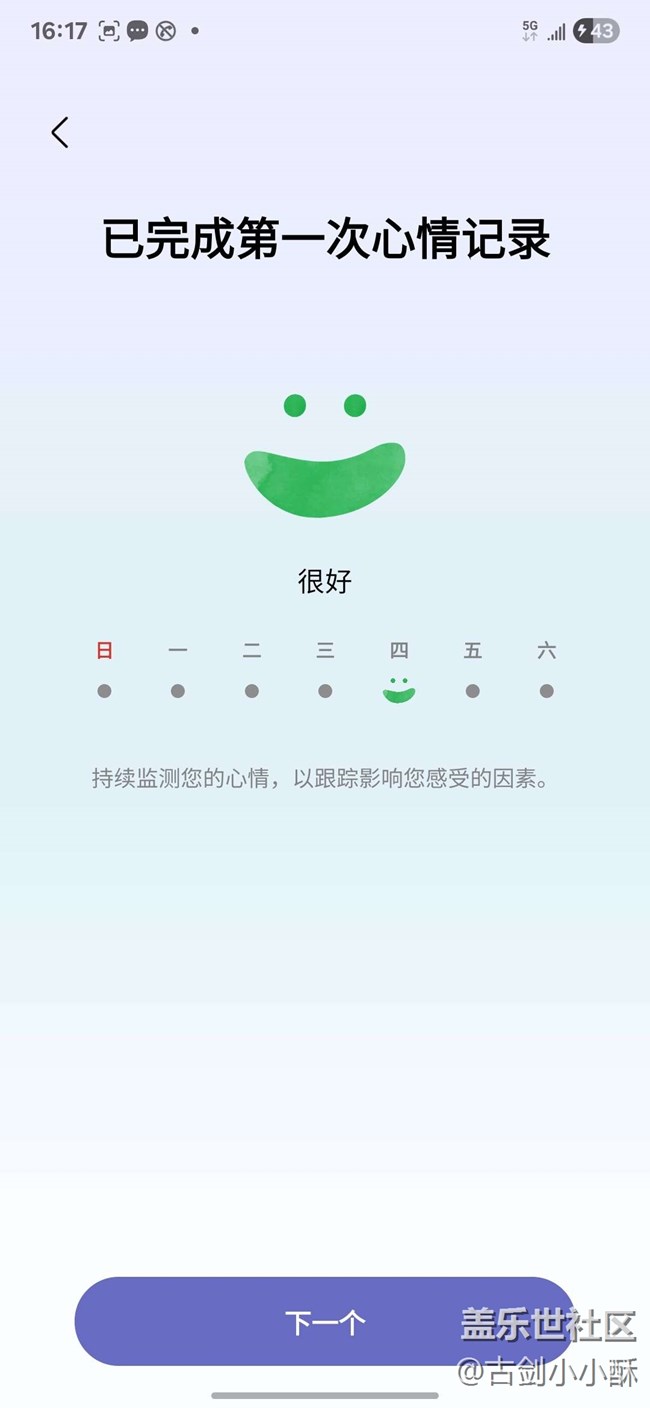Tap the 下一个 button to continue
The height and width of the screenshot is (1408, 650).
tap(325, 1322)
